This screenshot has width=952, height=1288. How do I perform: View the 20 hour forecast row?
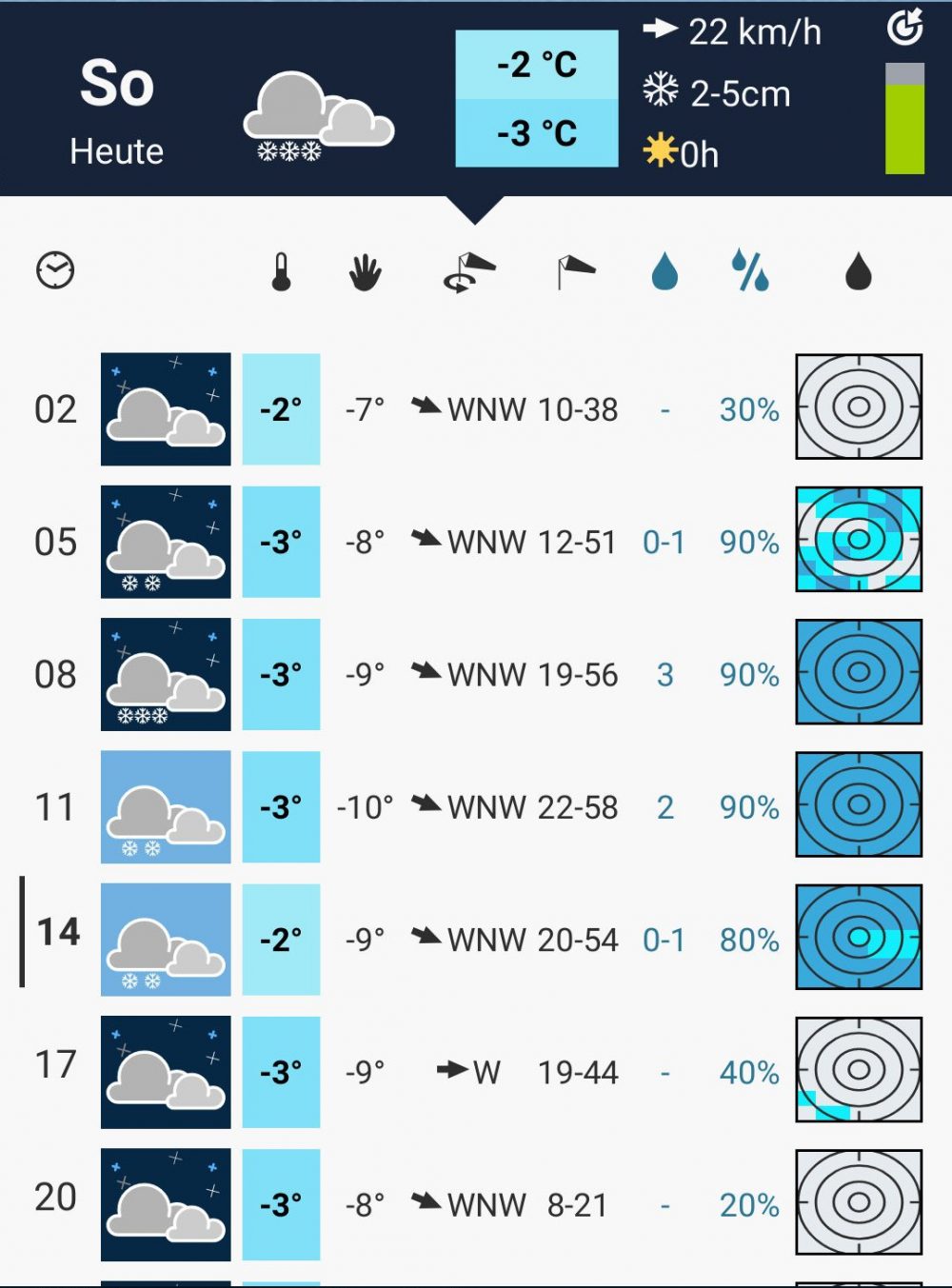pyautogui.click(x=476, y=1204)
